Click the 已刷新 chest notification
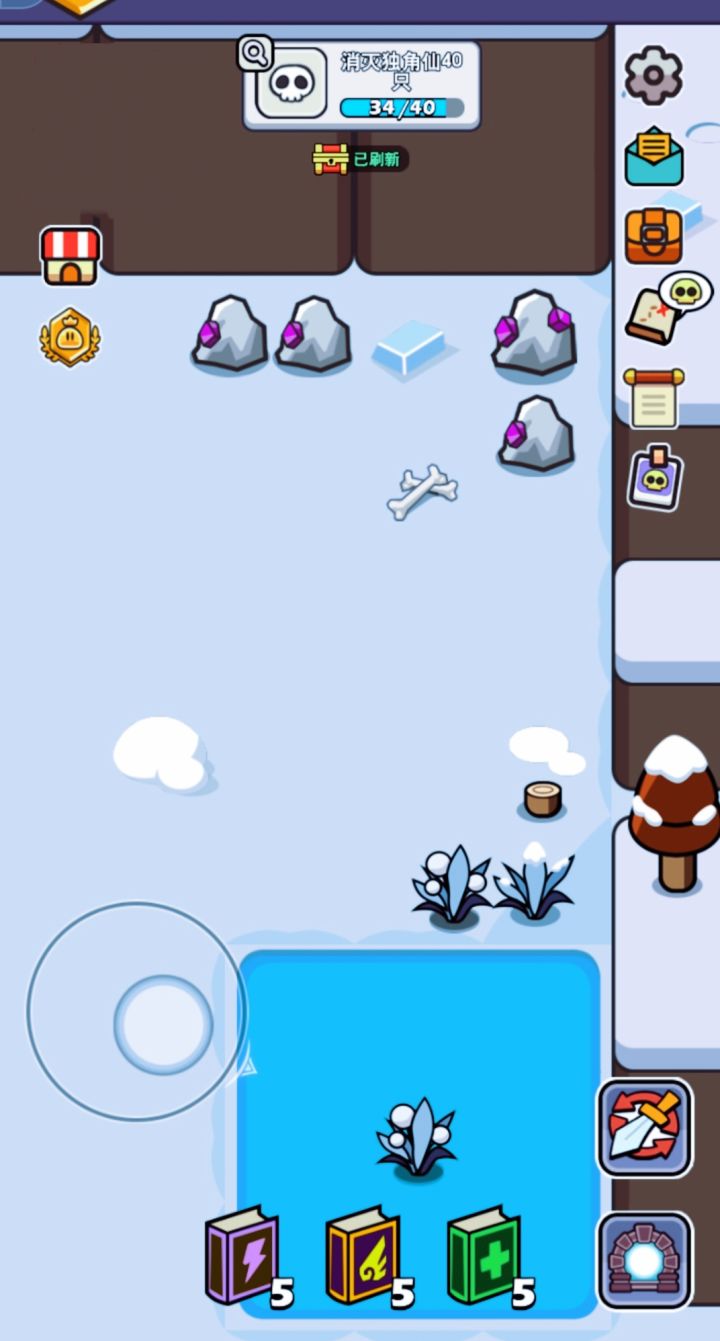 [358, 158]
